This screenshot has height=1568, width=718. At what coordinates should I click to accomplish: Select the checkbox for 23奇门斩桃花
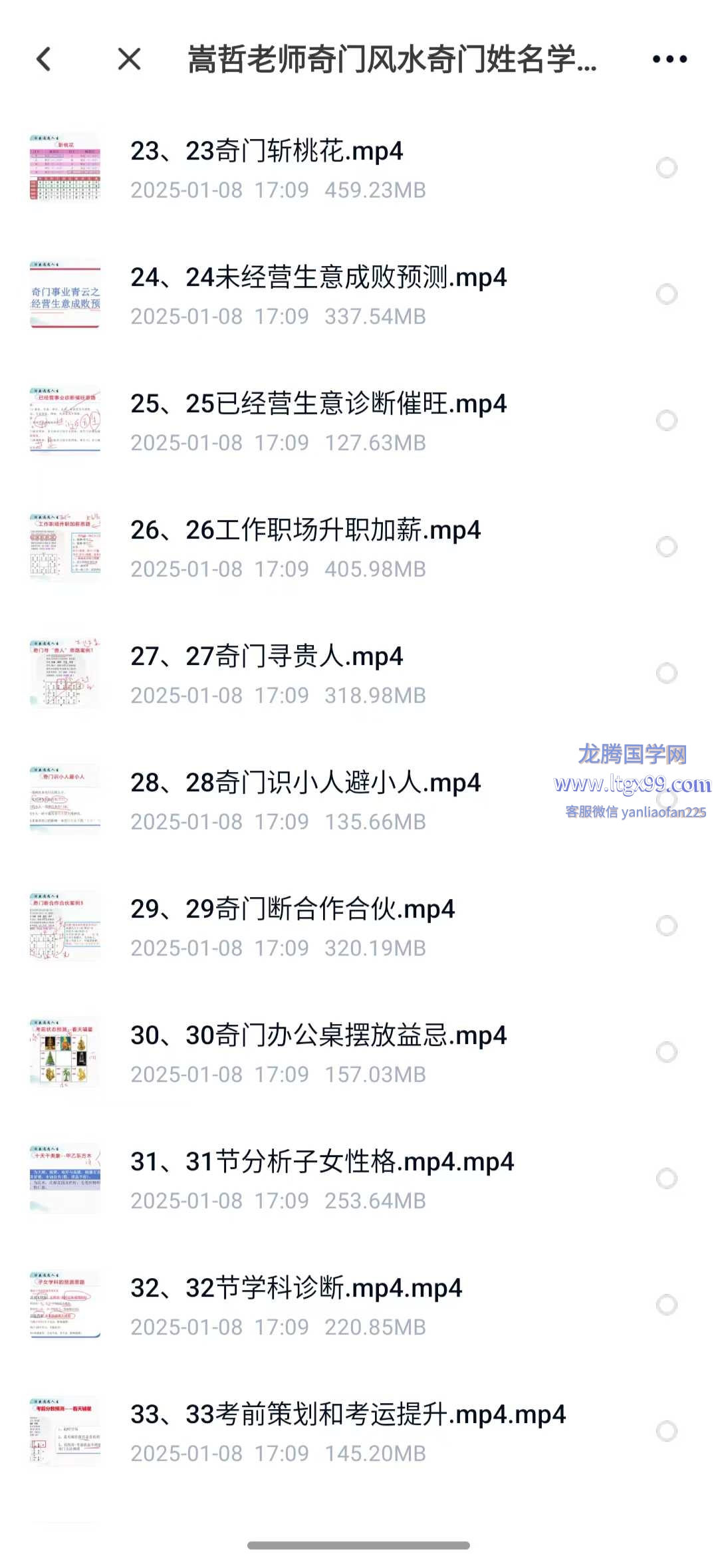[x=666, y=168]
